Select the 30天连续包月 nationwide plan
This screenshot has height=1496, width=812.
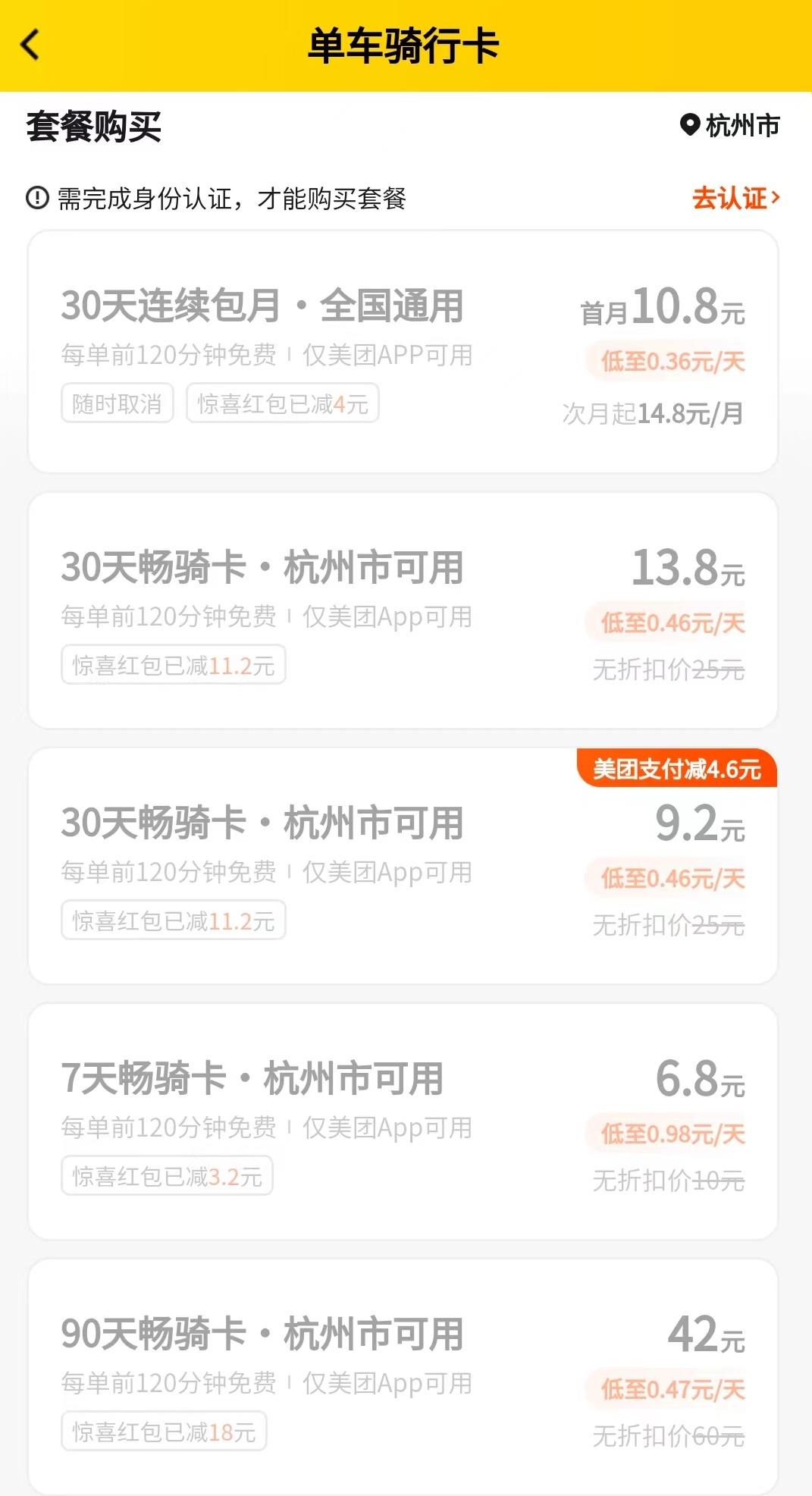(403, 352)
